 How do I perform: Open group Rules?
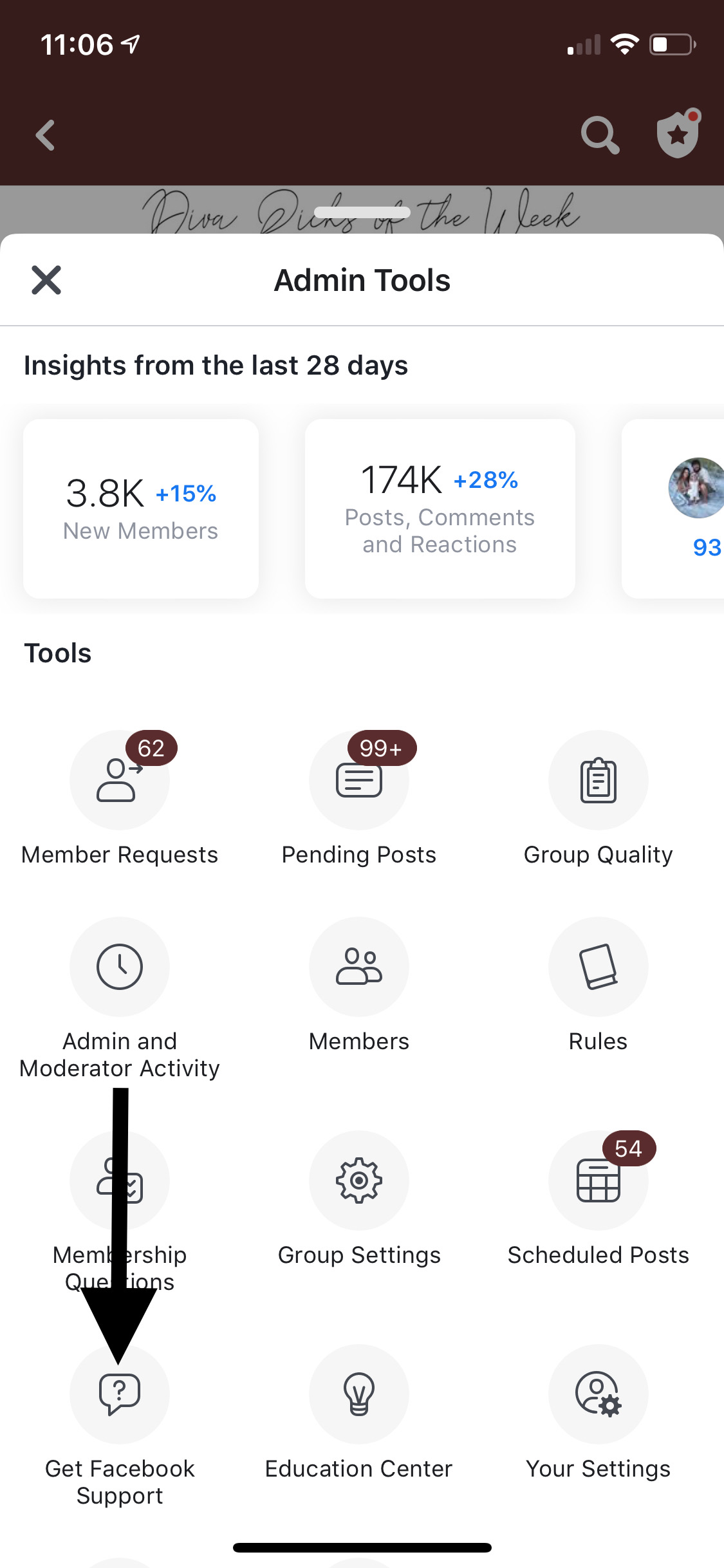(599, 985)
